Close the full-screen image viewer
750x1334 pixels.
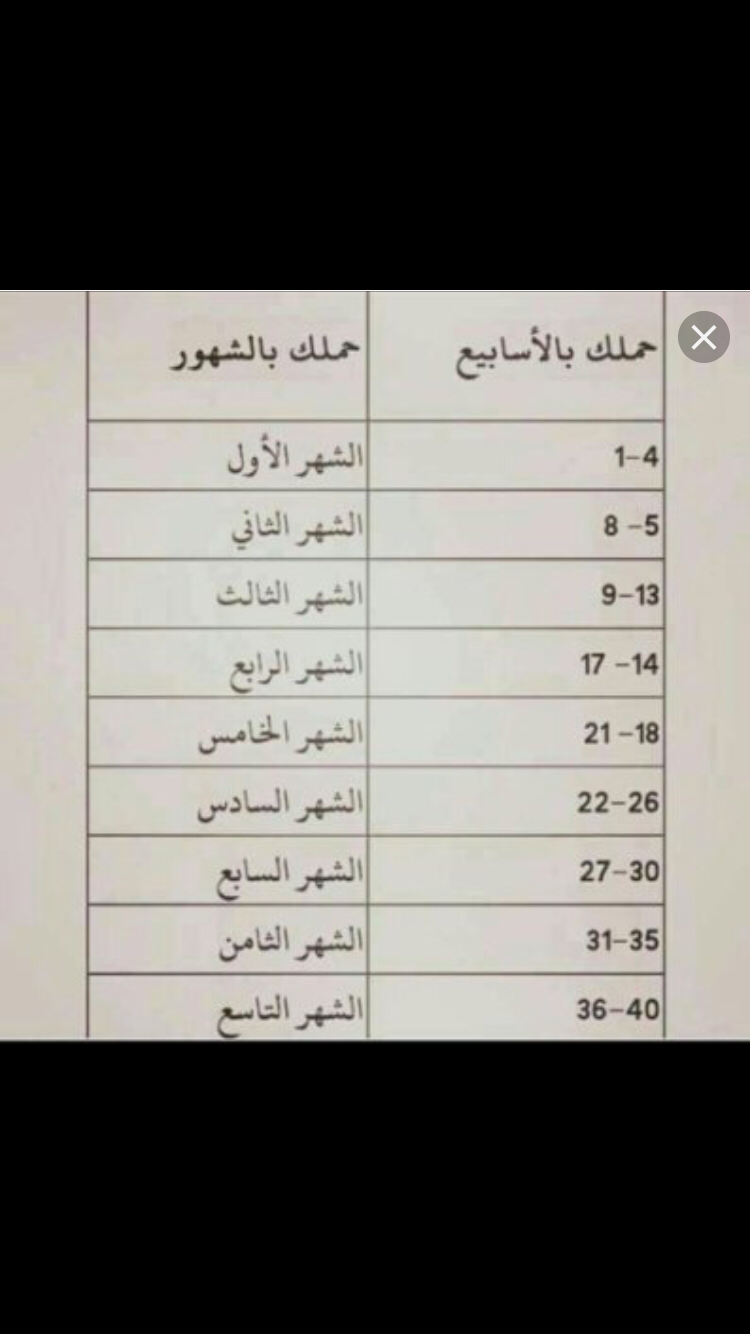point(704,337)
